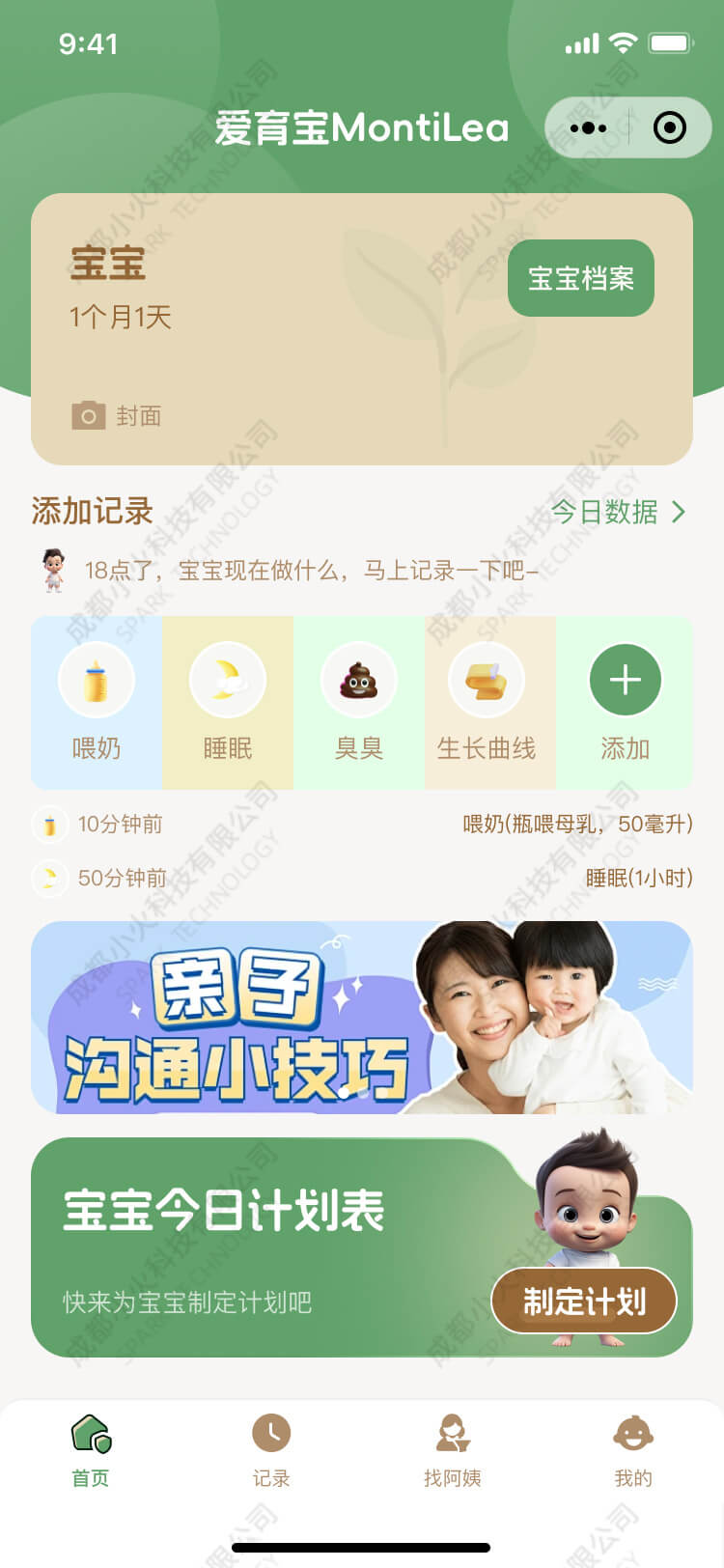The image size is (724, 1568).
Task: Tap 制定计划 to create plan
Action: [584, 1301]
